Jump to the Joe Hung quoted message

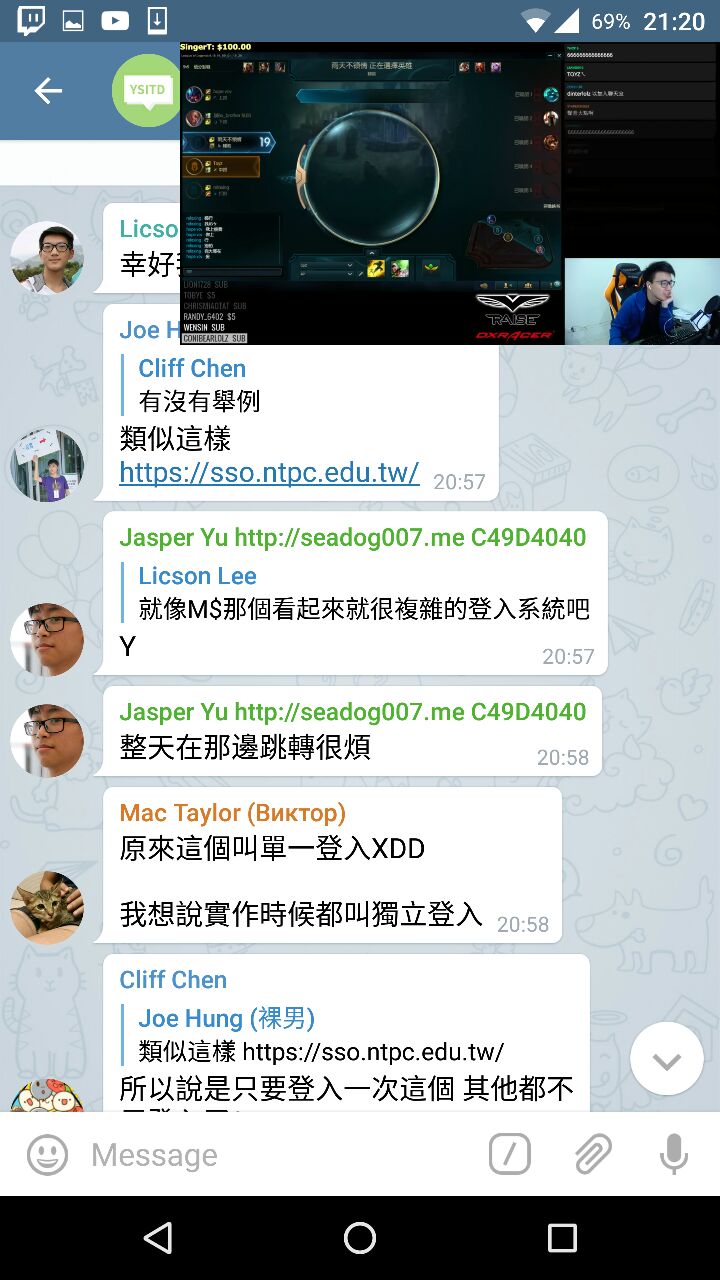(x=320, y=1035)
